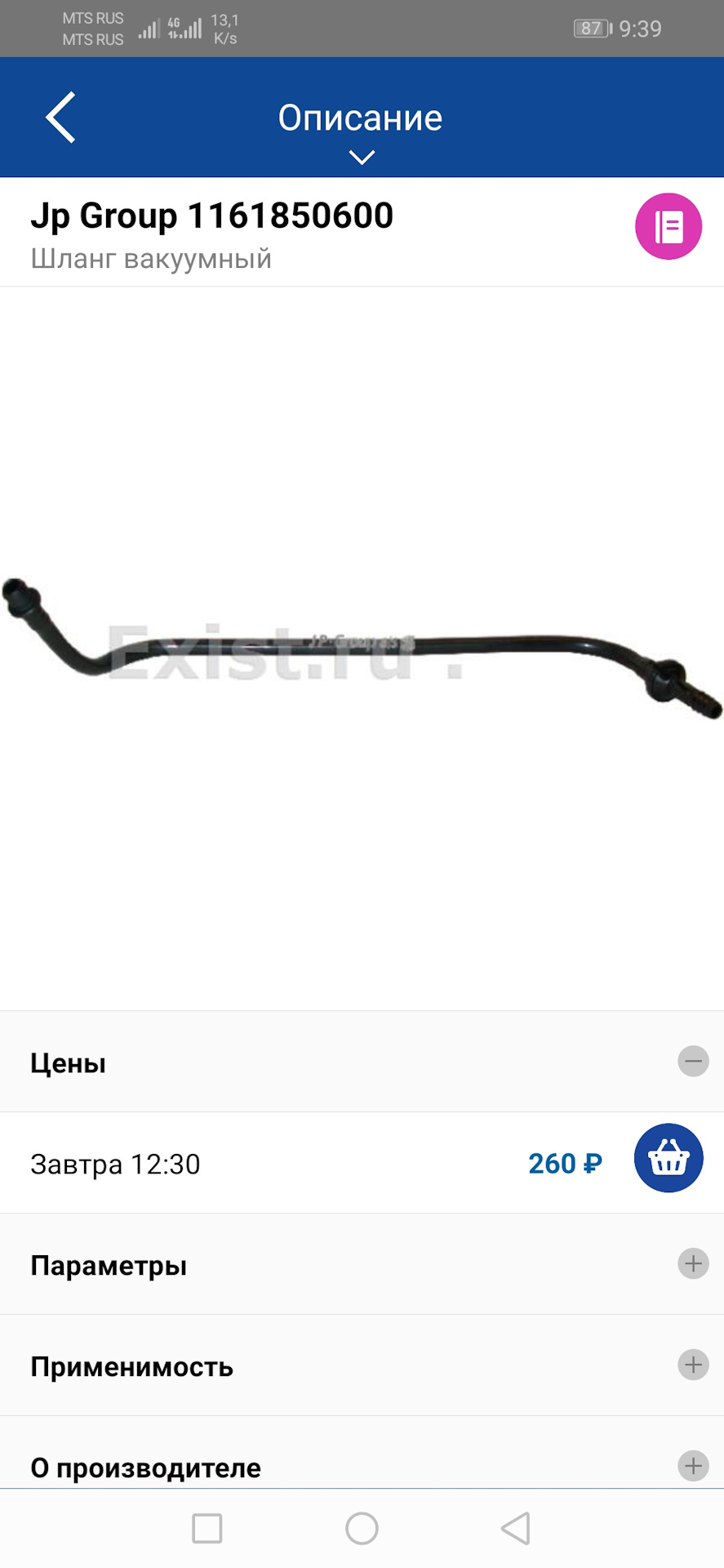This screenshot has height=1568, width=724.
Task: Go back using the header arrow
Action: coord(61,118)
